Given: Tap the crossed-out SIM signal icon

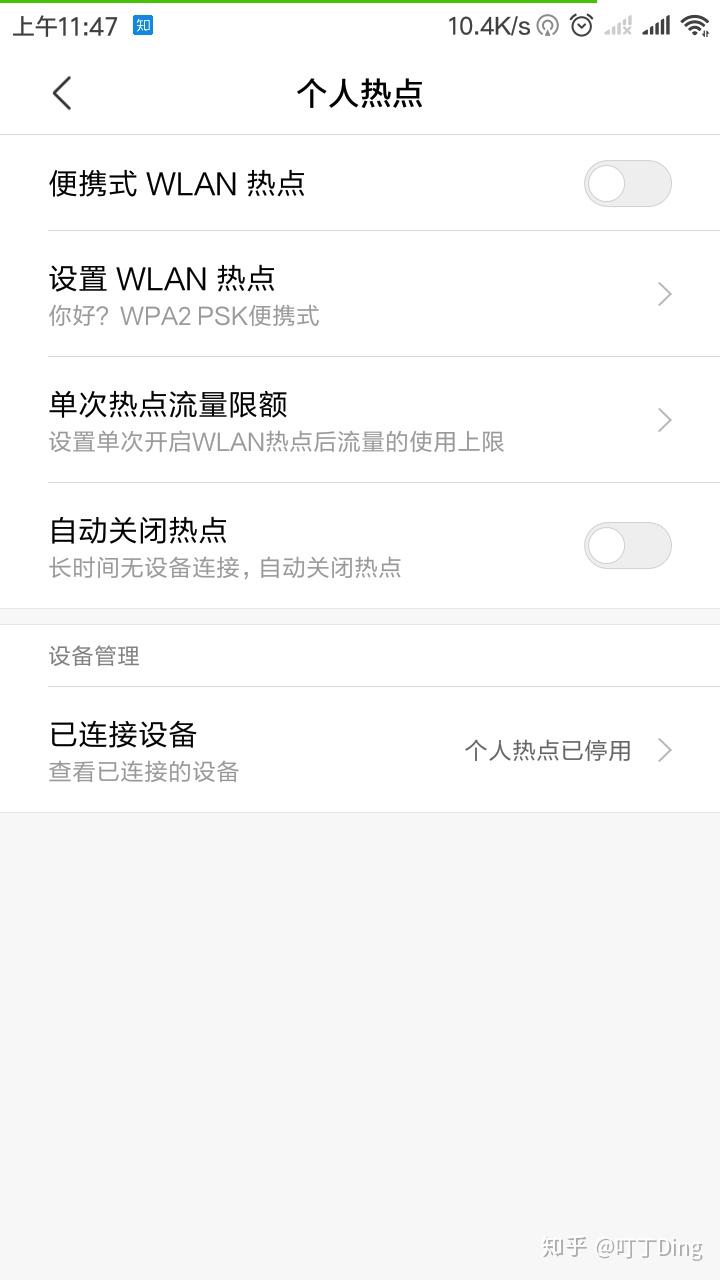Looking at the screenshot, I should click(x=617, y=25).
